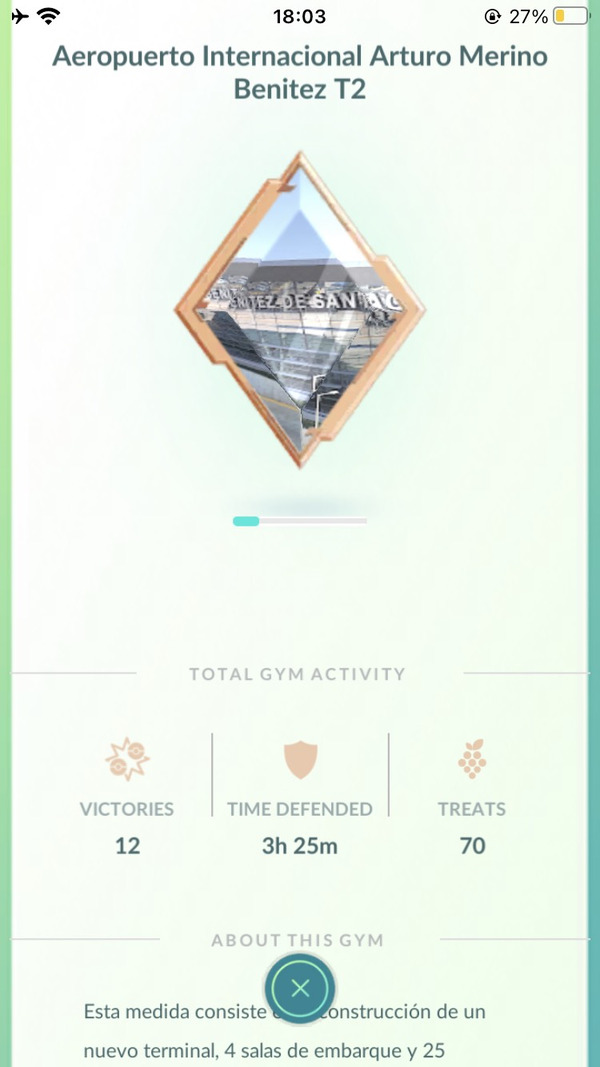This screenshot has width=600, height=1067.
Task: Tap the airport gym badge photo
Action: [300, 310]
